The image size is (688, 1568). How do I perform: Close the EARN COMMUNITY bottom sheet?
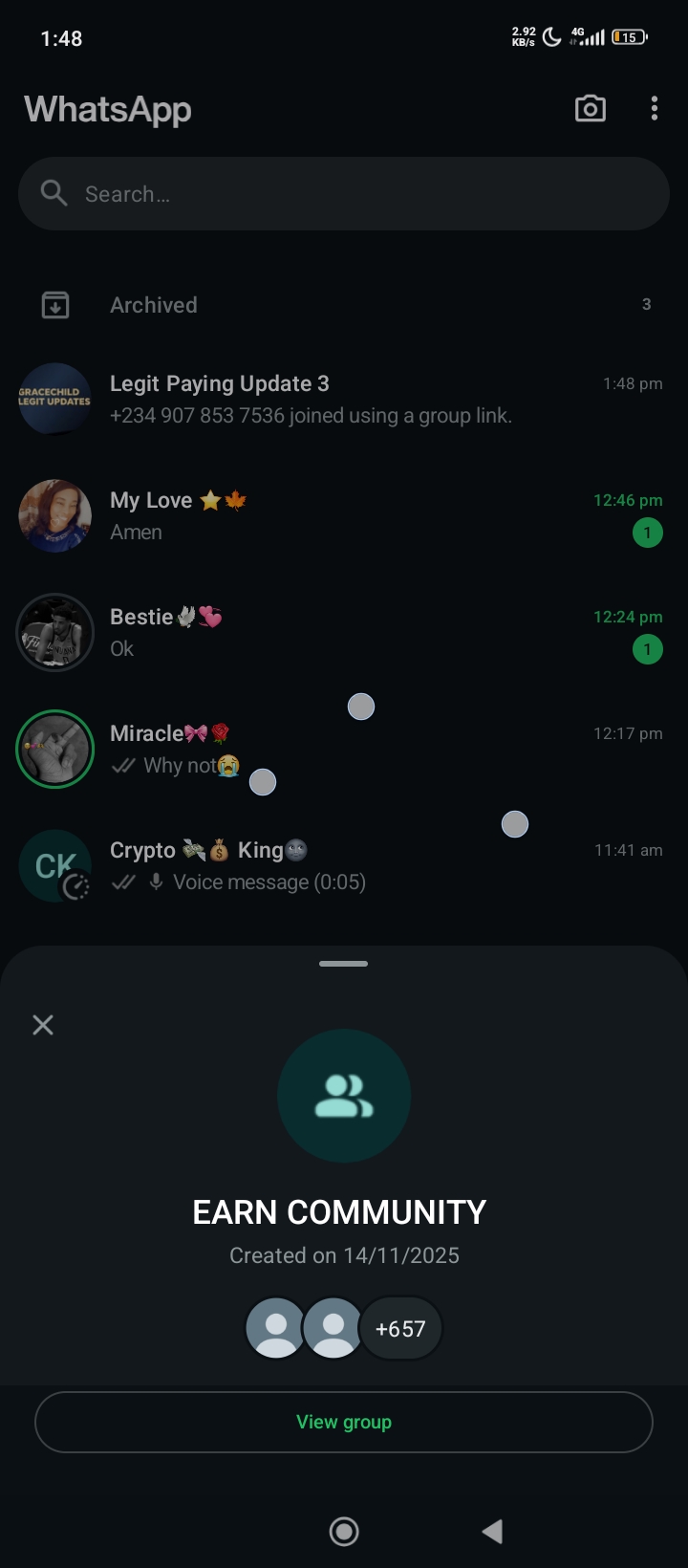click(x=43, y=1025)
